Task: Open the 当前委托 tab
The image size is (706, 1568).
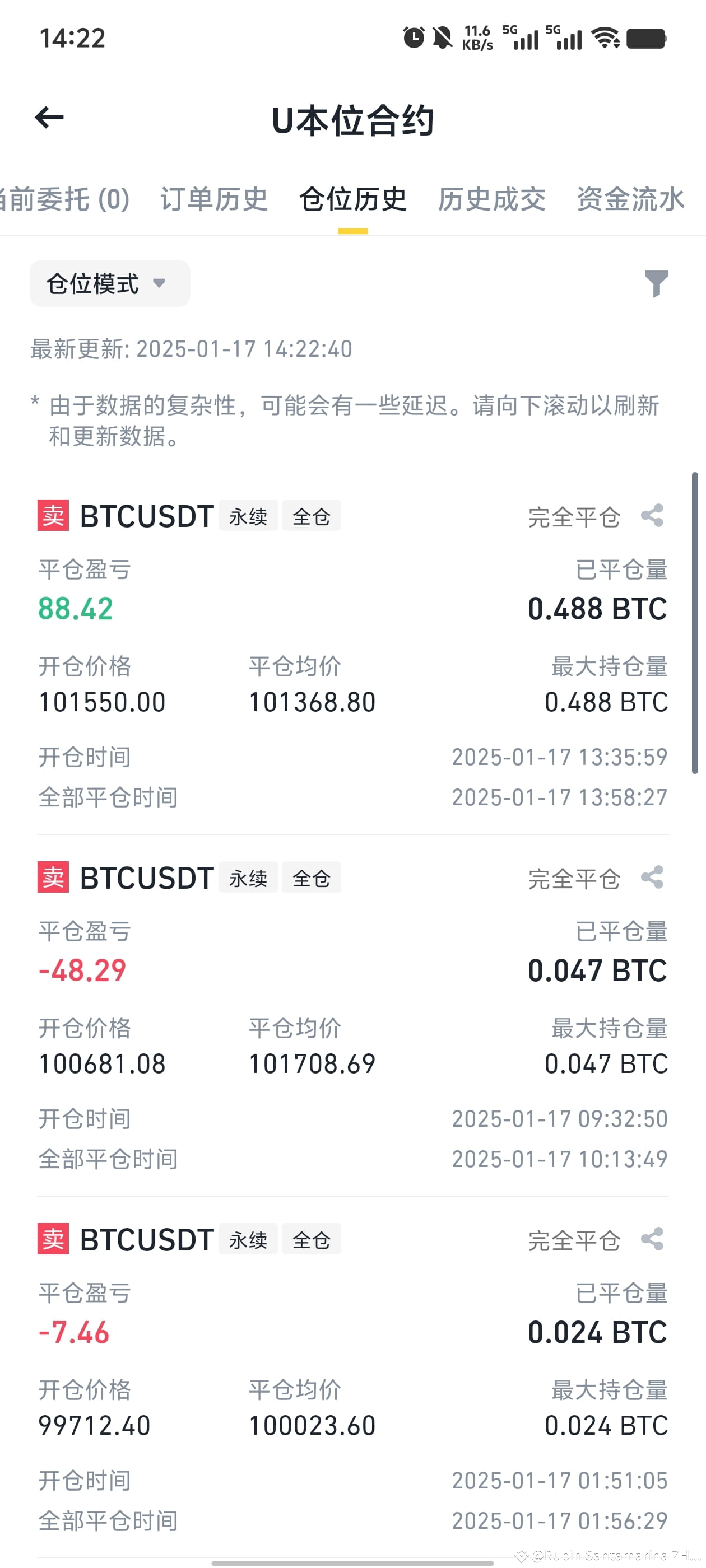Action: tap(64, 198)
